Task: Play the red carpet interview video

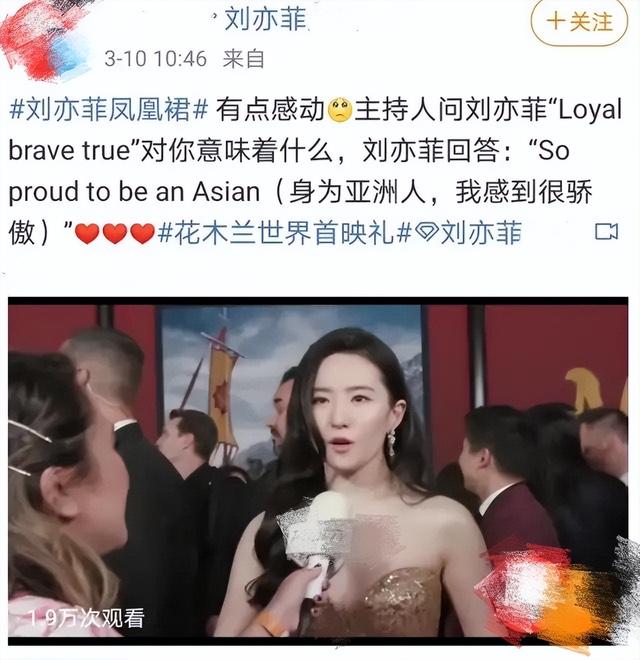Action: click(x=320, y=472)
